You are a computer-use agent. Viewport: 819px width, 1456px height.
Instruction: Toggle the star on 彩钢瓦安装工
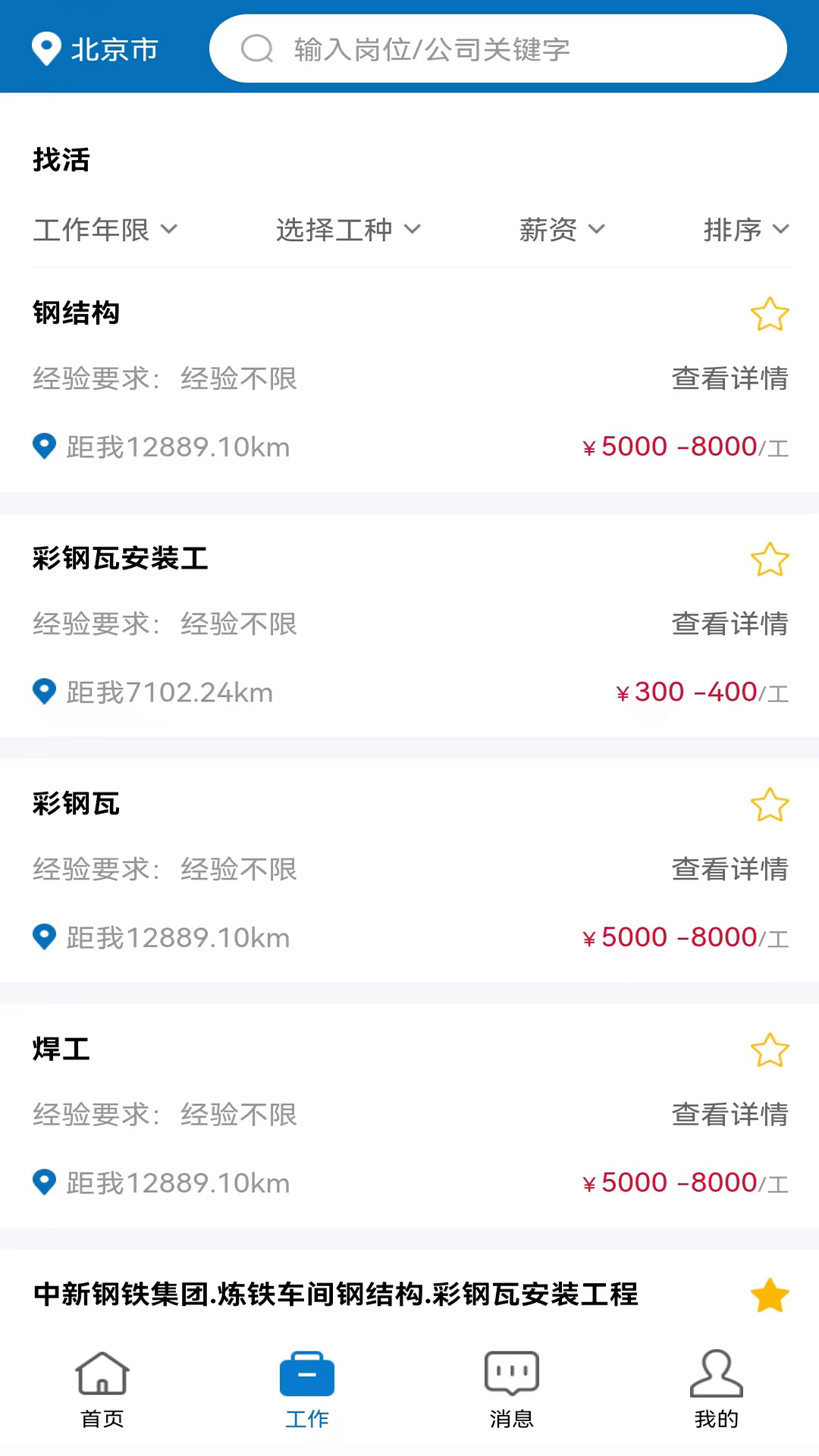click(x=770, y=559)
